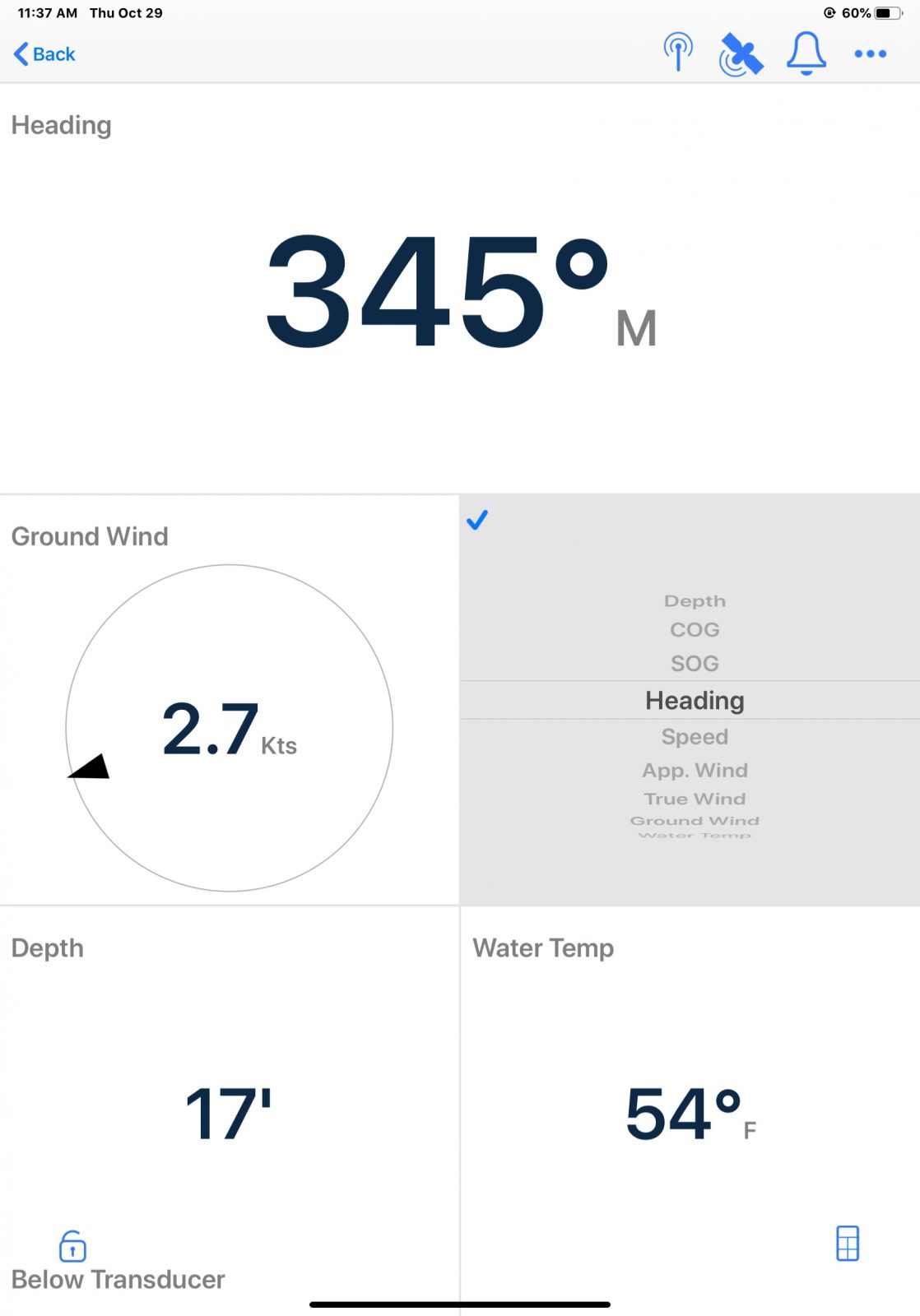Open the satellite GPS status icon
920x1316 pixels.
741,54
